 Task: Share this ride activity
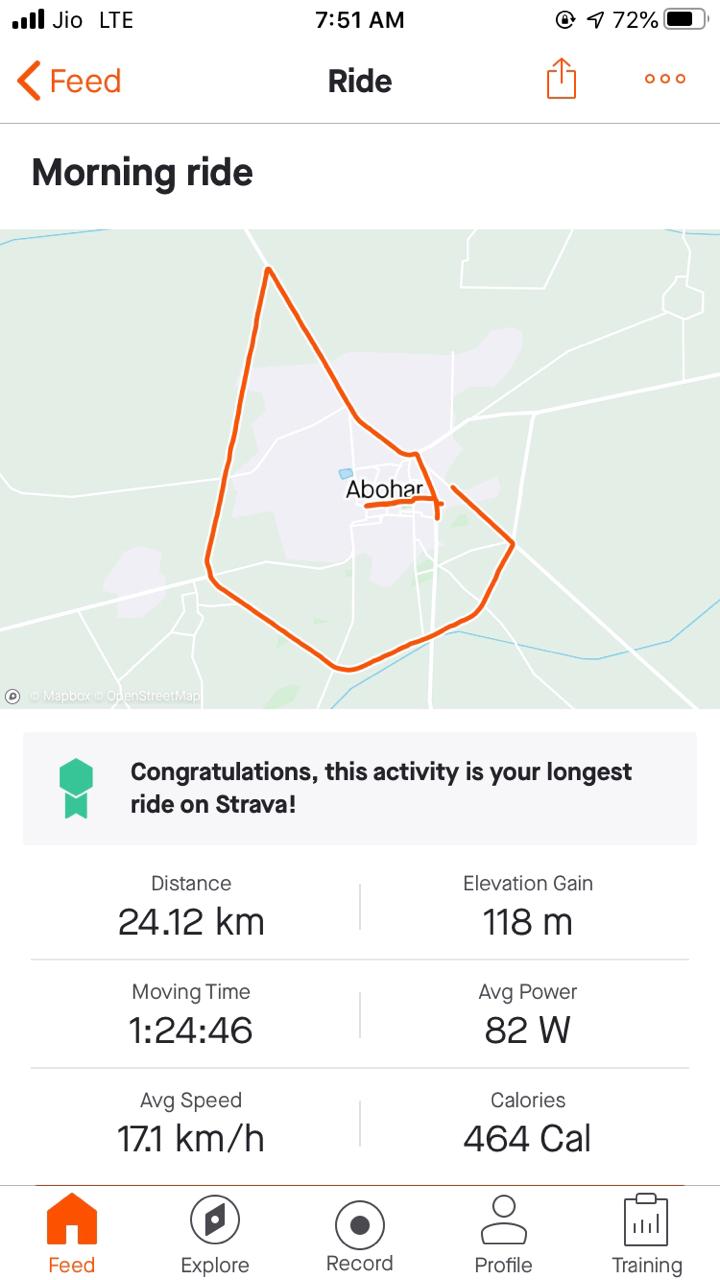pyautogui.click(x=562, y=79)
